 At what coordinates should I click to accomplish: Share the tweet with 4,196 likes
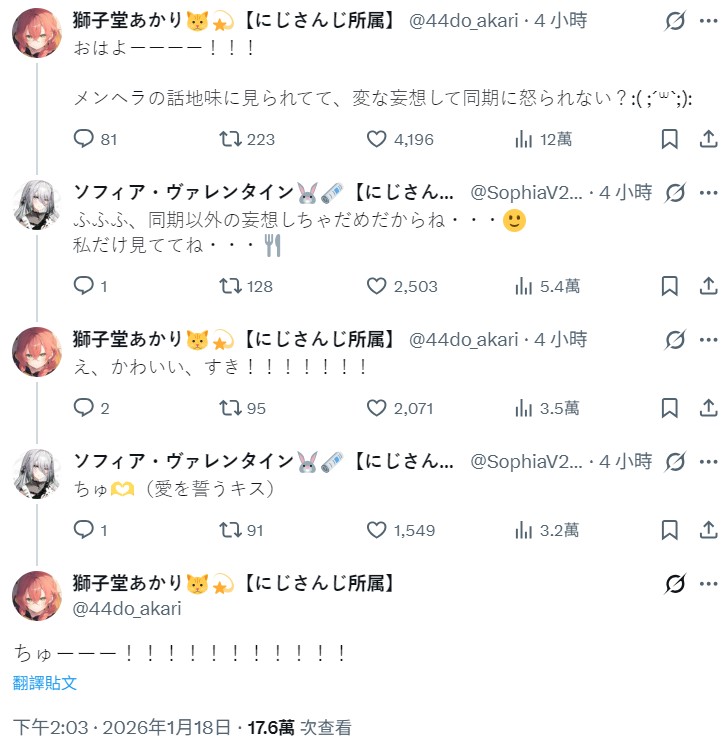coord(707,139)
